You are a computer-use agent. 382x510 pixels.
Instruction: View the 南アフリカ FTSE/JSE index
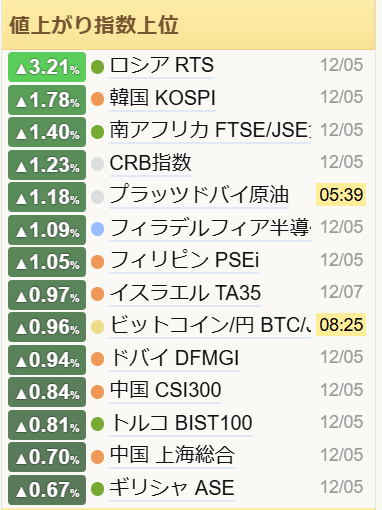coord(210,131)
